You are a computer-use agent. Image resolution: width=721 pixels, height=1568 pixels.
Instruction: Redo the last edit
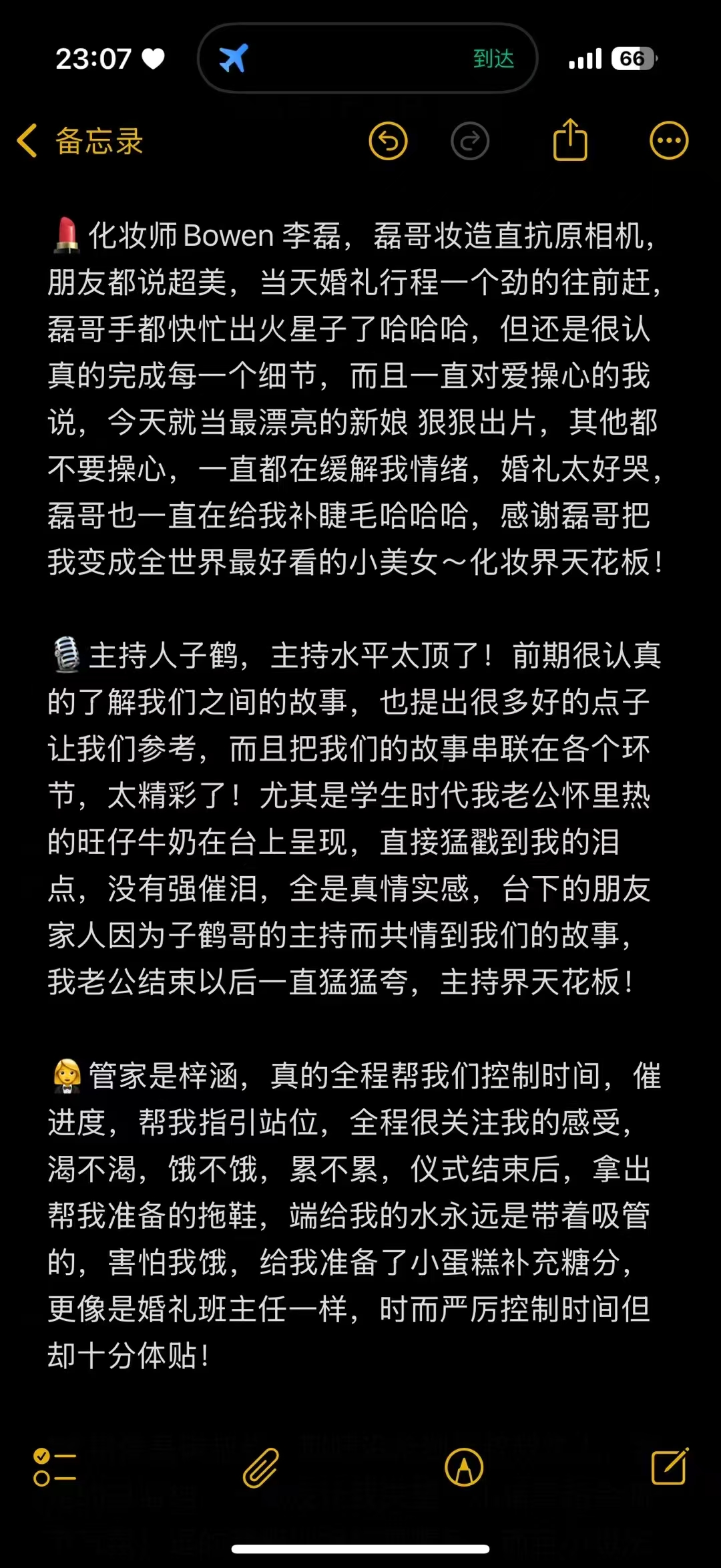[470, 141]
